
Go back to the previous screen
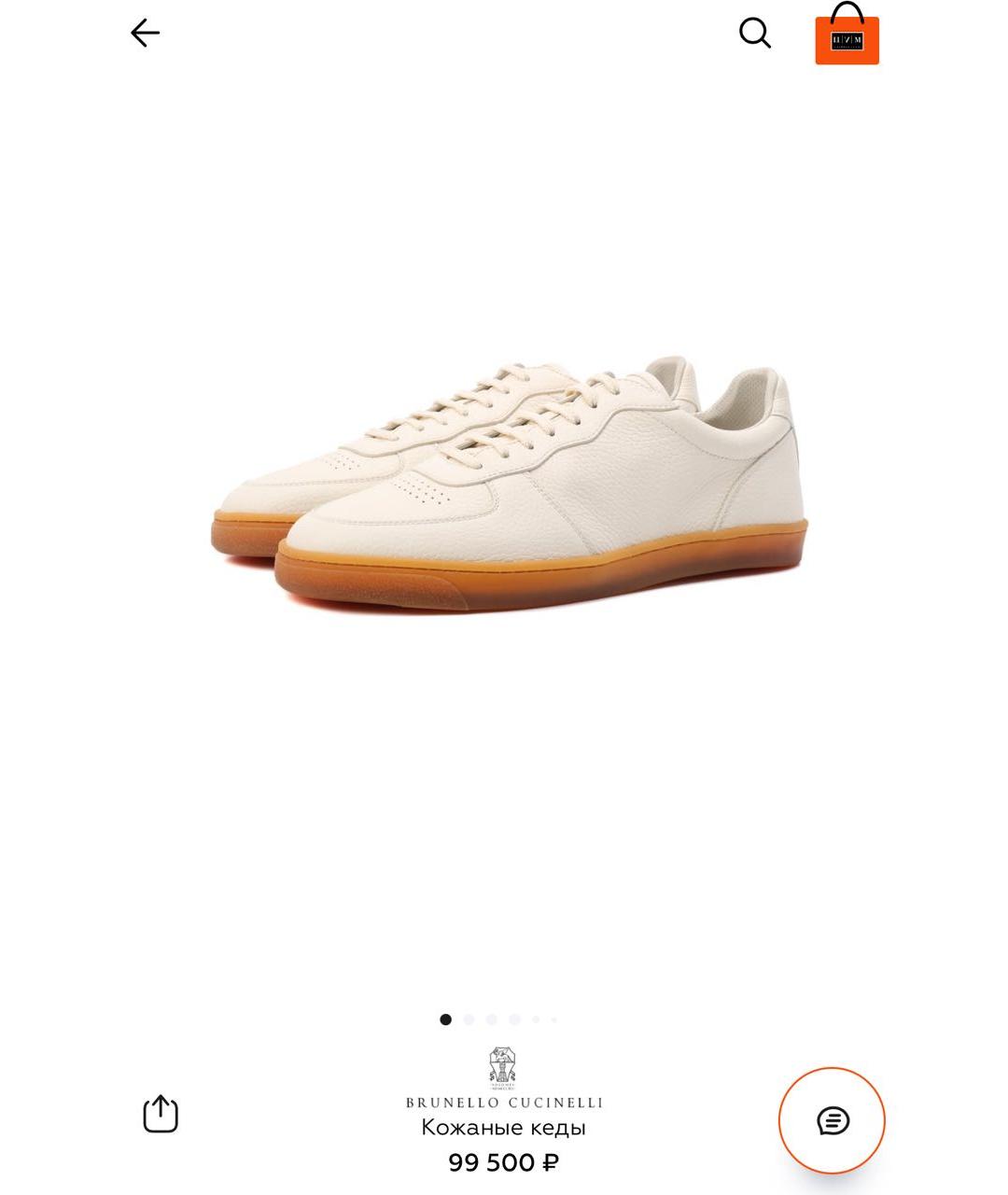coord(146,34)
